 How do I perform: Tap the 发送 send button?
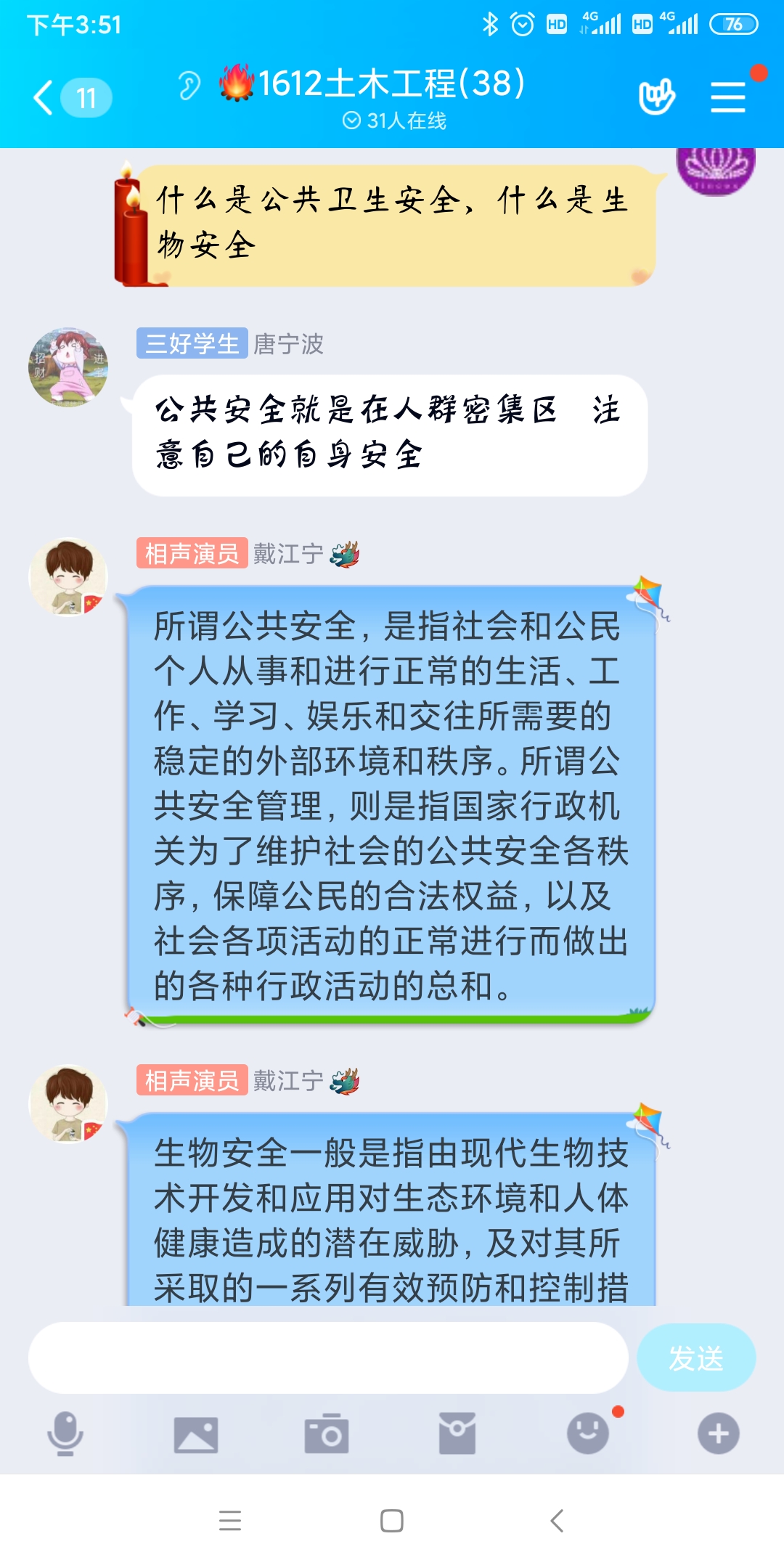(695, 1357)
